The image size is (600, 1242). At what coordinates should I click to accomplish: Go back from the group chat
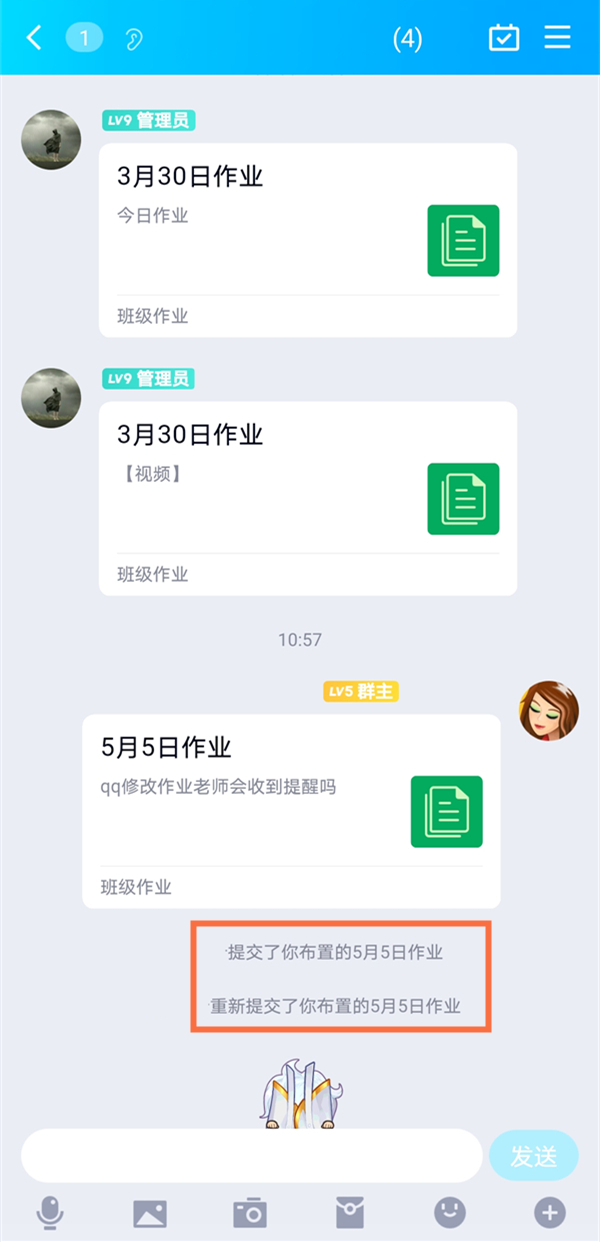pos(34,38)
